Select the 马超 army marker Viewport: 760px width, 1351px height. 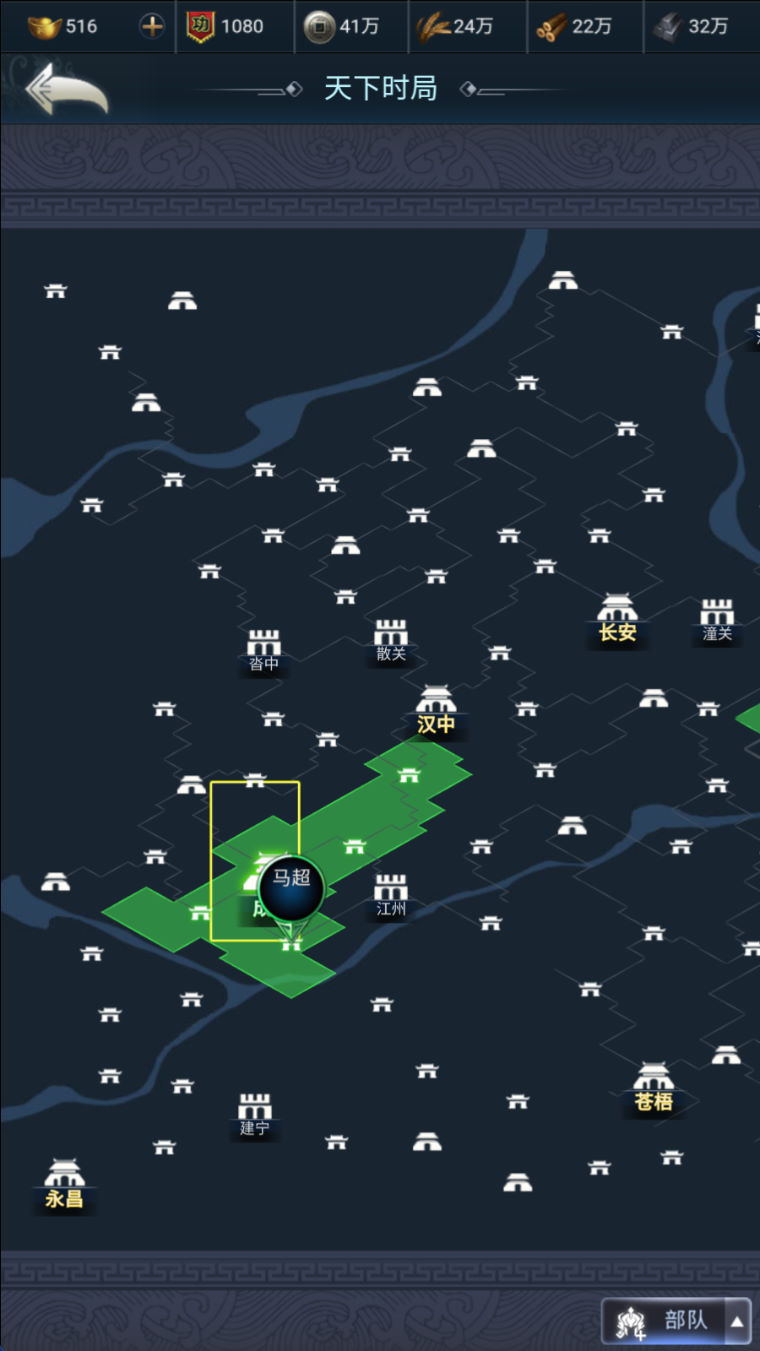(x=291, y=889)
